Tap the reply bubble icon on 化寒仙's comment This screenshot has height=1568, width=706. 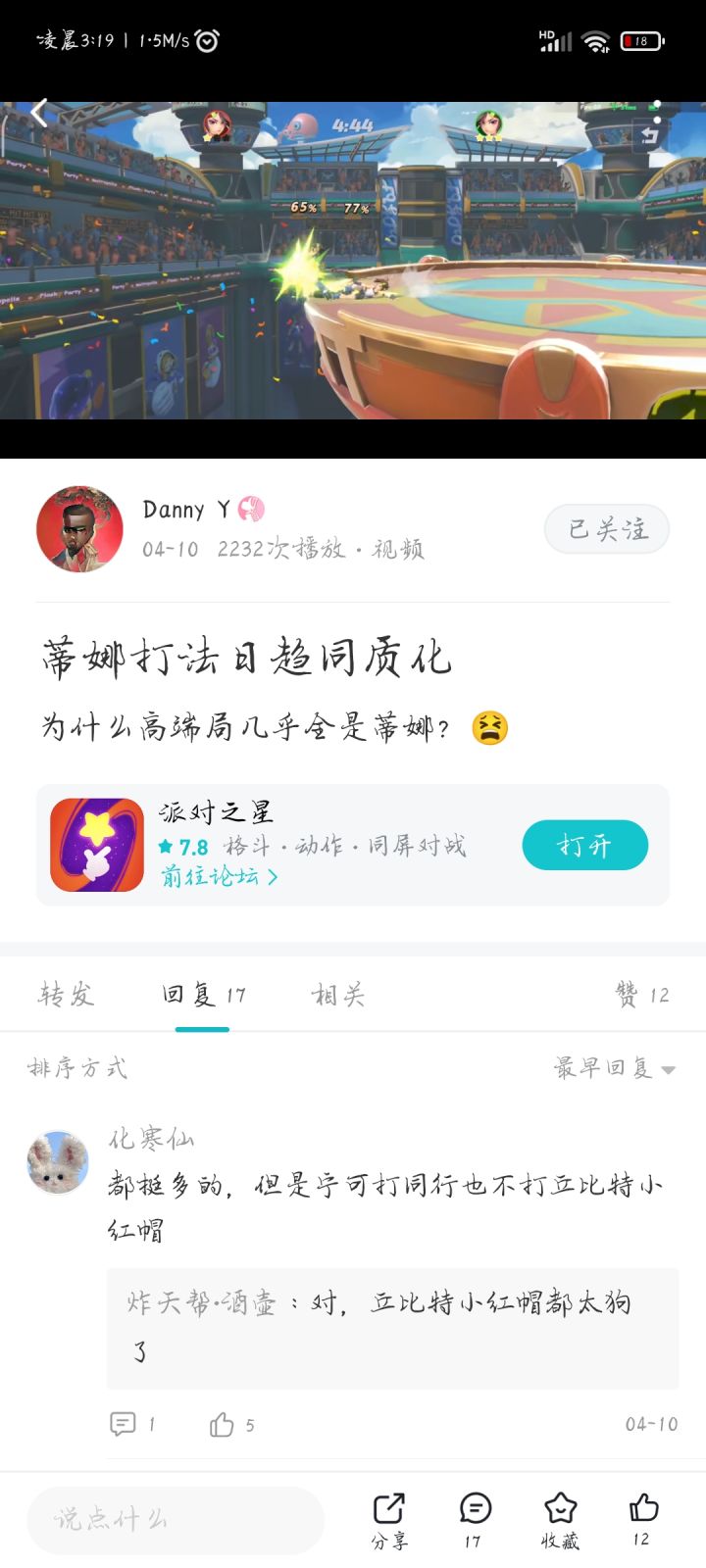pyautogui.click(x=125, y=1424)
